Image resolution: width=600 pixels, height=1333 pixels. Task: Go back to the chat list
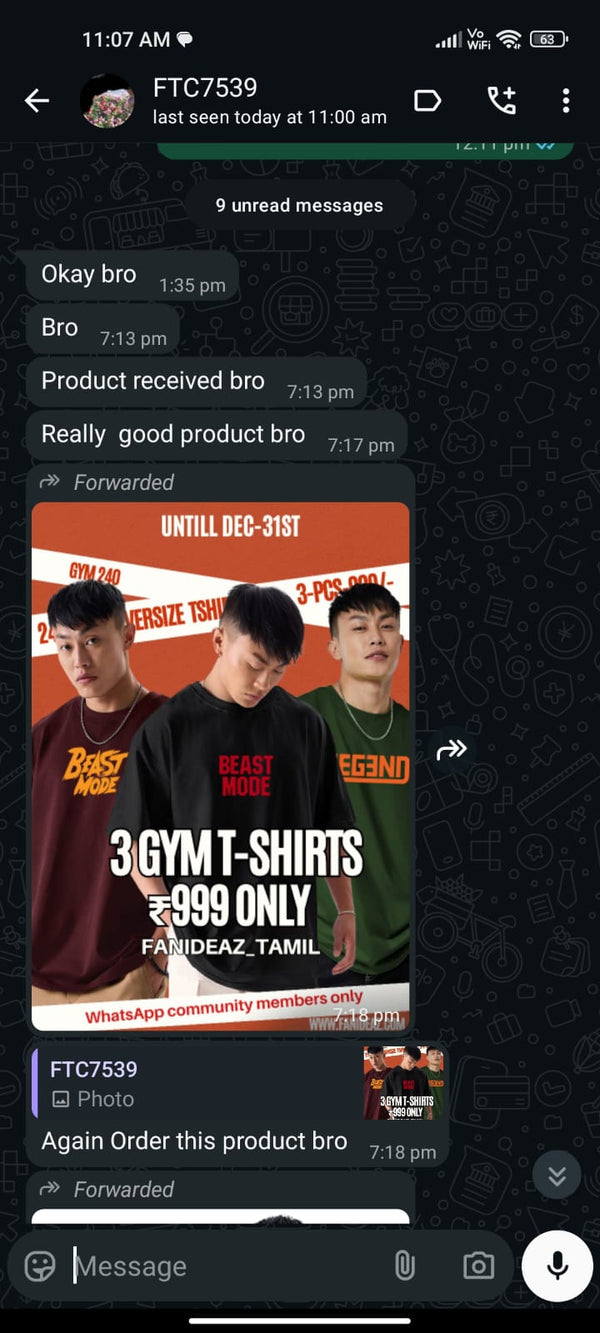pyautogui.click(x=37, y=101)
